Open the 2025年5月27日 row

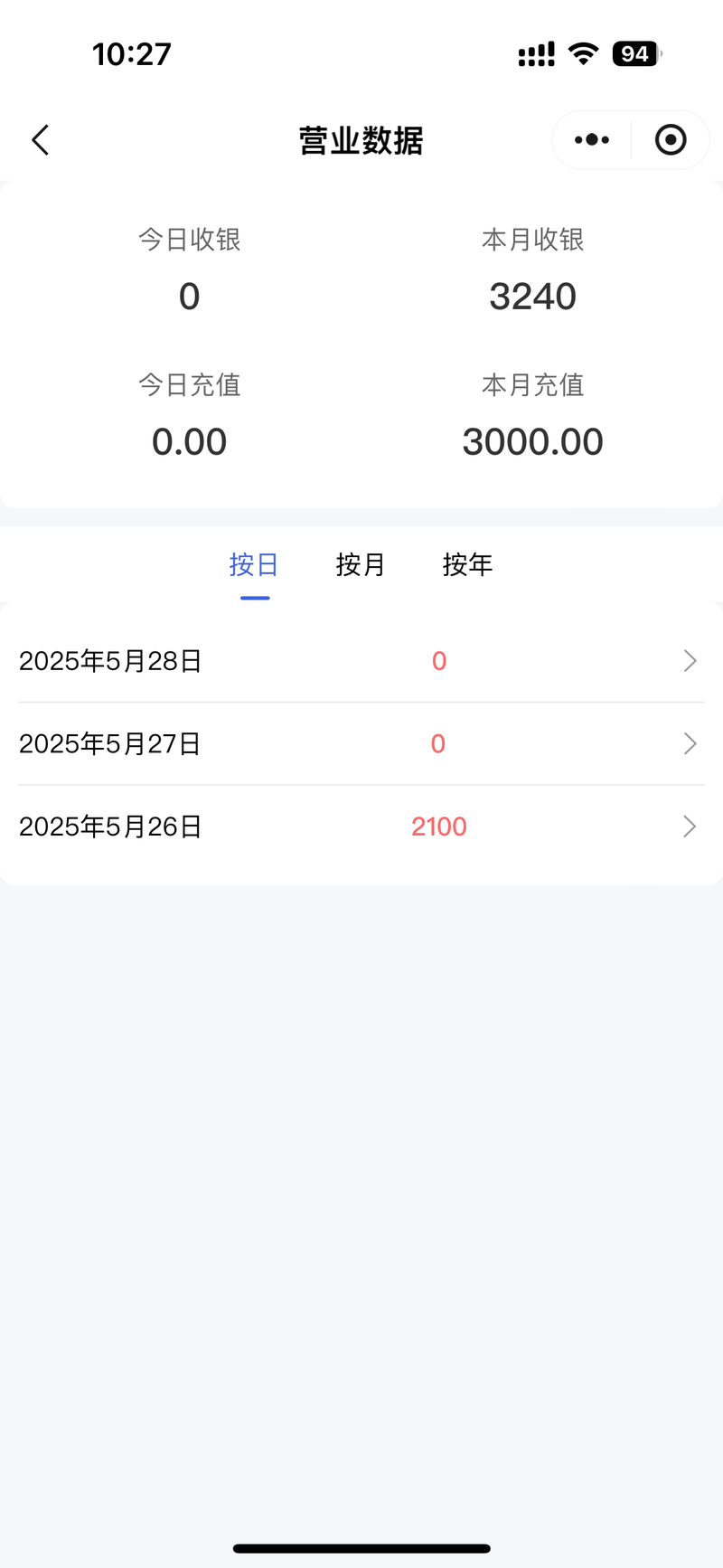point(361,744)
